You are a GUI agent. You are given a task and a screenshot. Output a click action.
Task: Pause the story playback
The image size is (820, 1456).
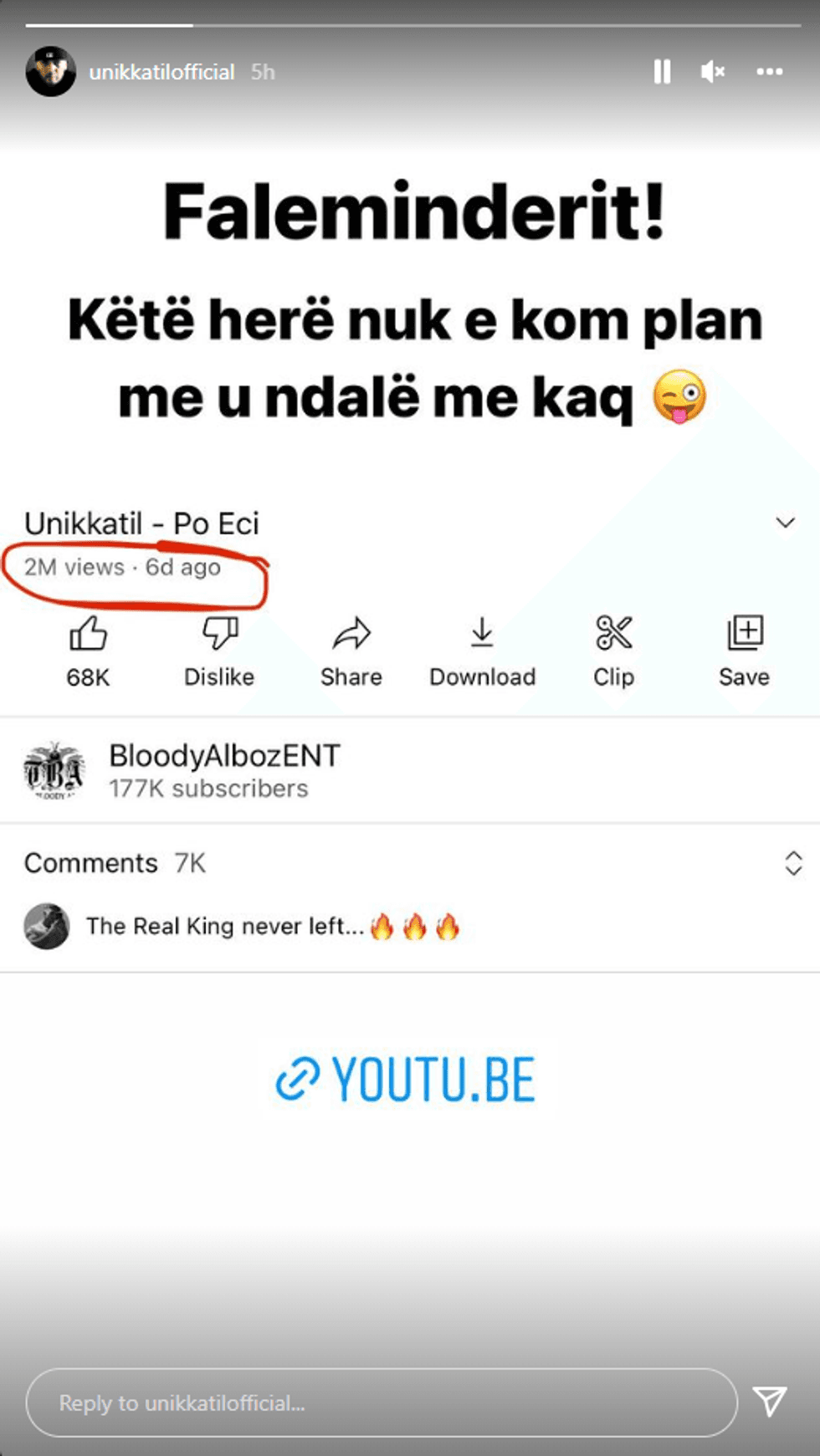(x=662, y=72)
